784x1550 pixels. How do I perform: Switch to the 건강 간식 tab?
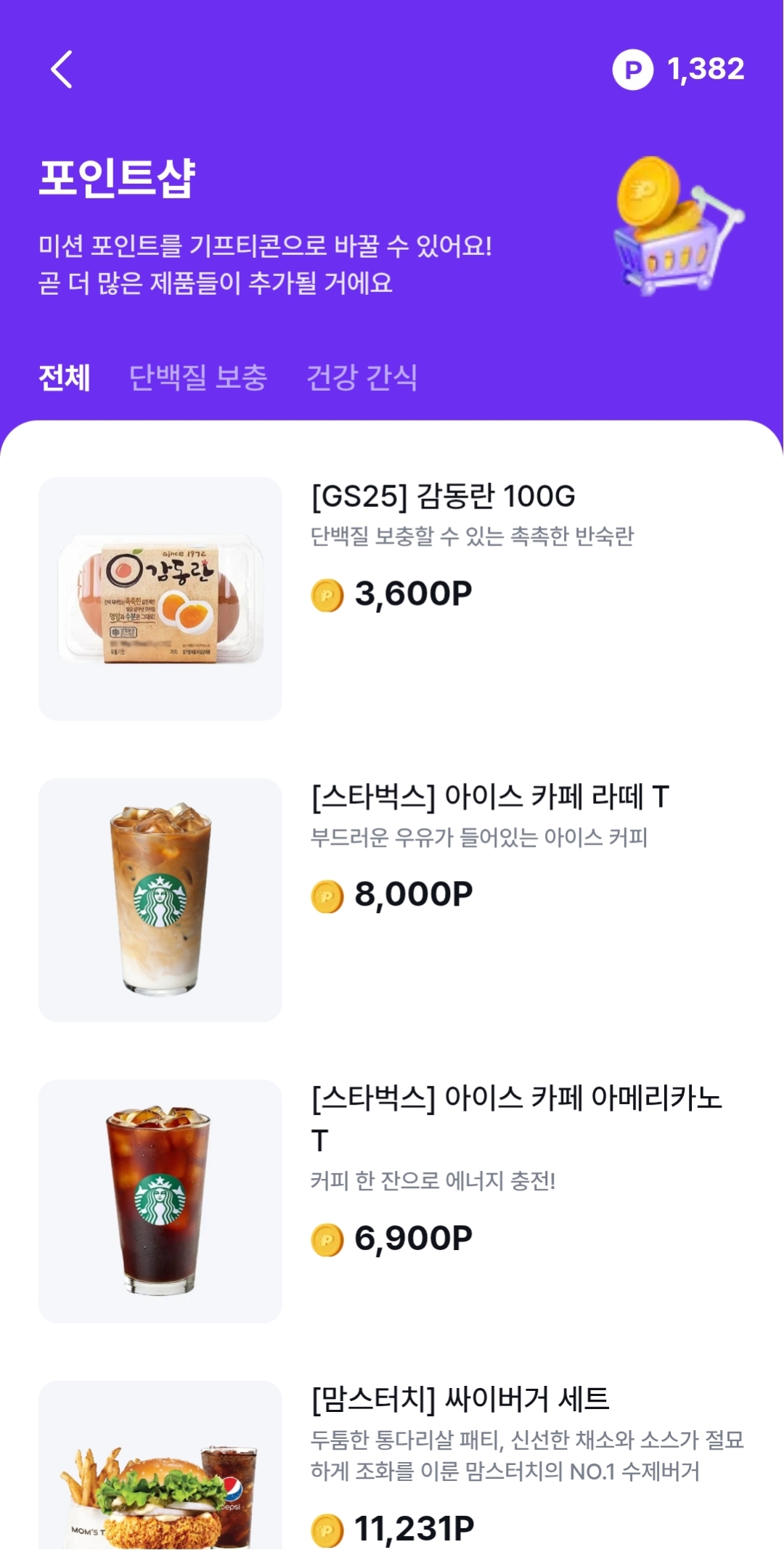[x=362, y=378]
